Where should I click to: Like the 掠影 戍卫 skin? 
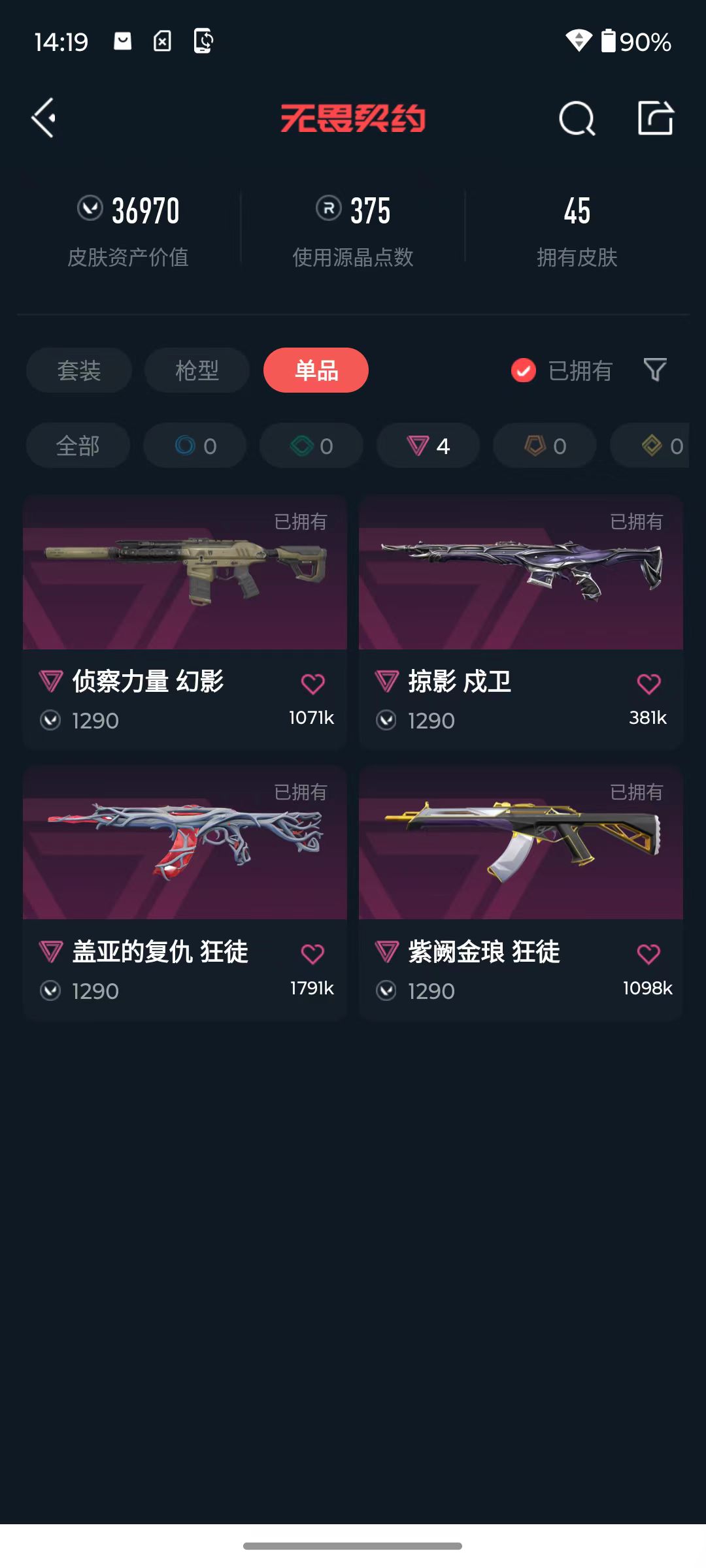point(648,684)
